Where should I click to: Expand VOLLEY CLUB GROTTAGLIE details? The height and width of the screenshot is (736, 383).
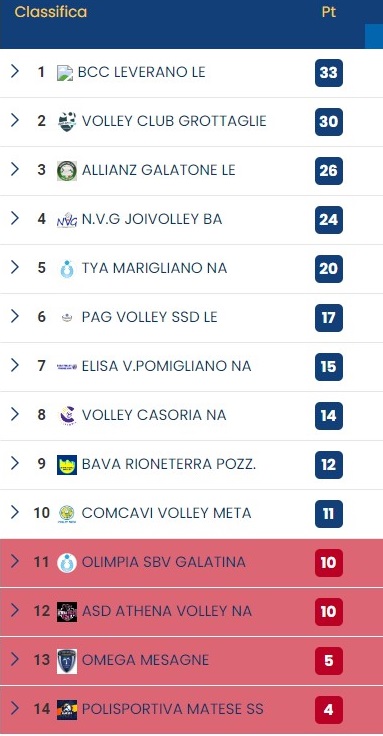tap(15, 120)
